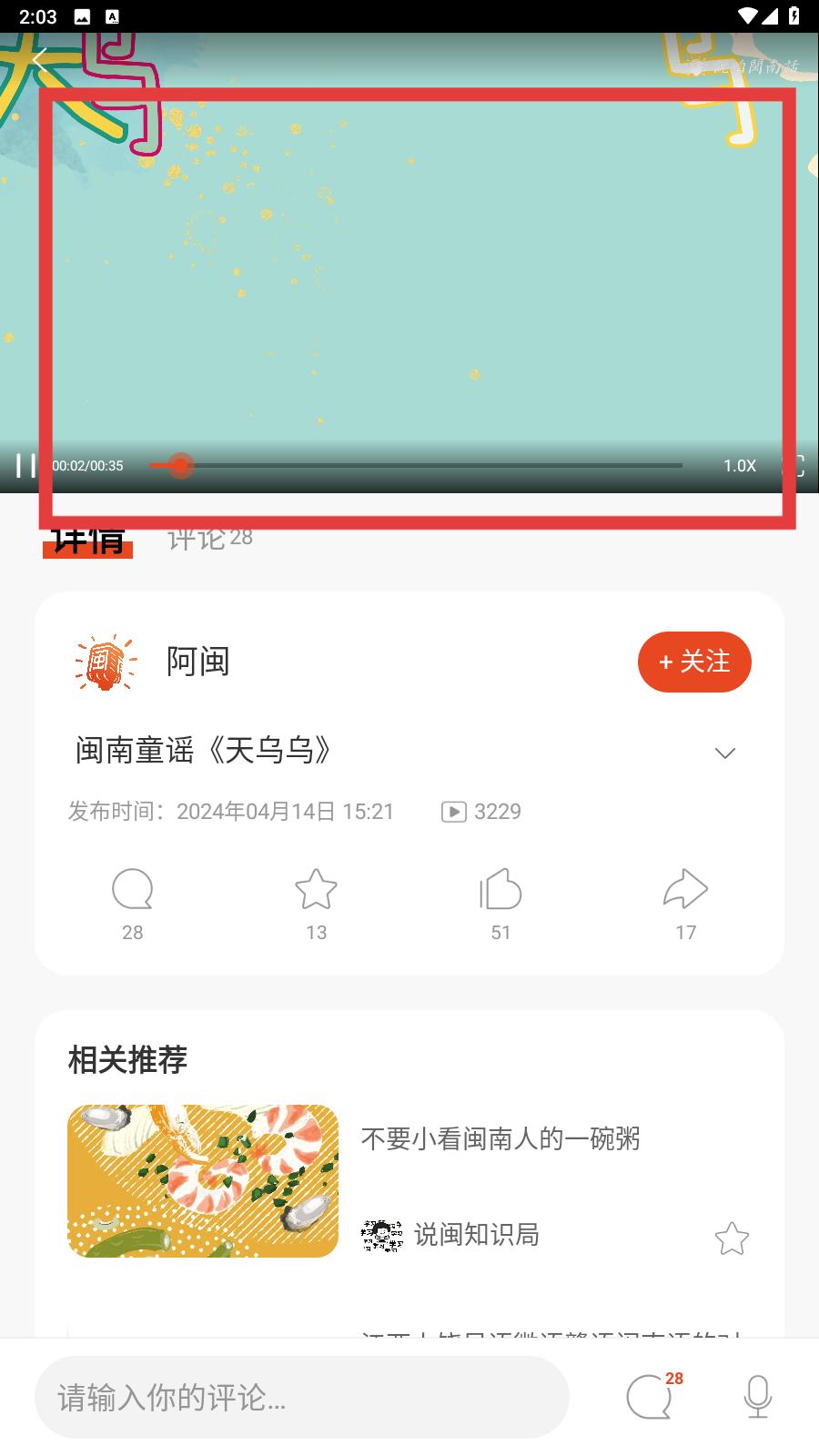Tap the microphone voice input icon
The image size is (819, 1456).
click(x=757, y=1397)
